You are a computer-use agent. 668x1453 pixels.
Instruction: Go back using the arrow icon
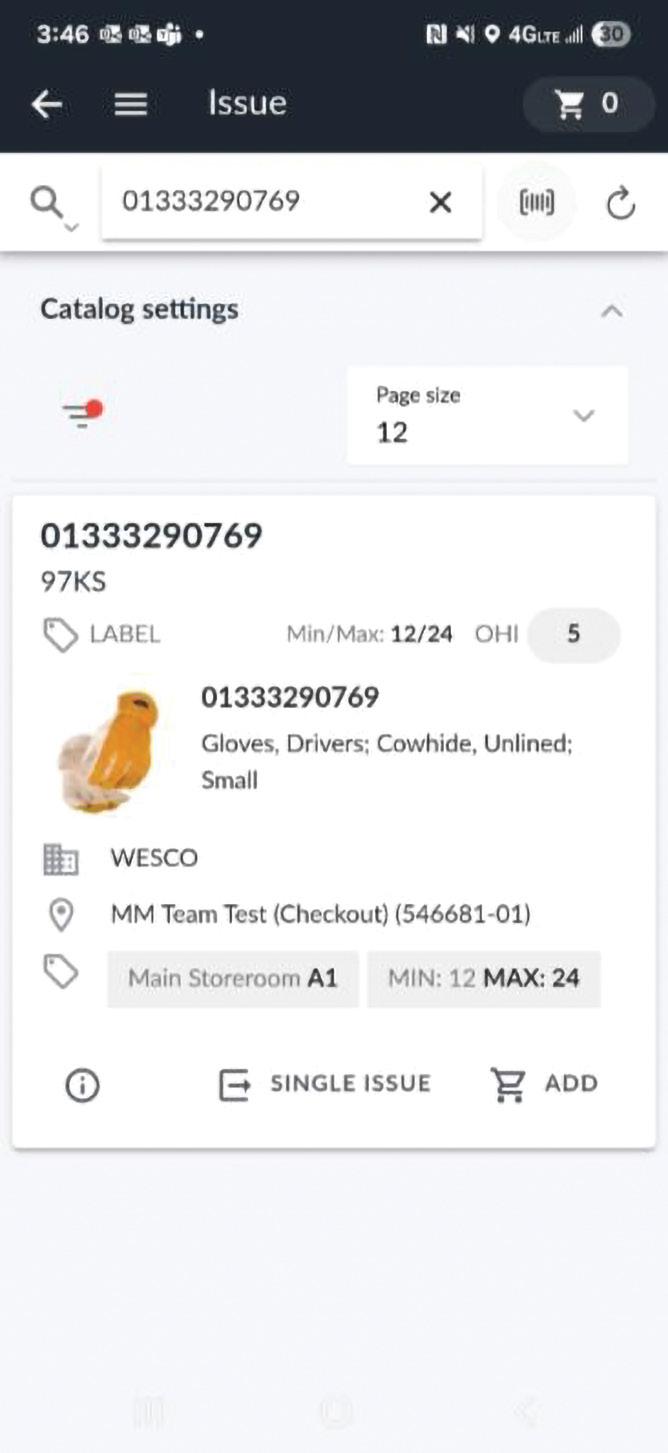pos(47,104)
